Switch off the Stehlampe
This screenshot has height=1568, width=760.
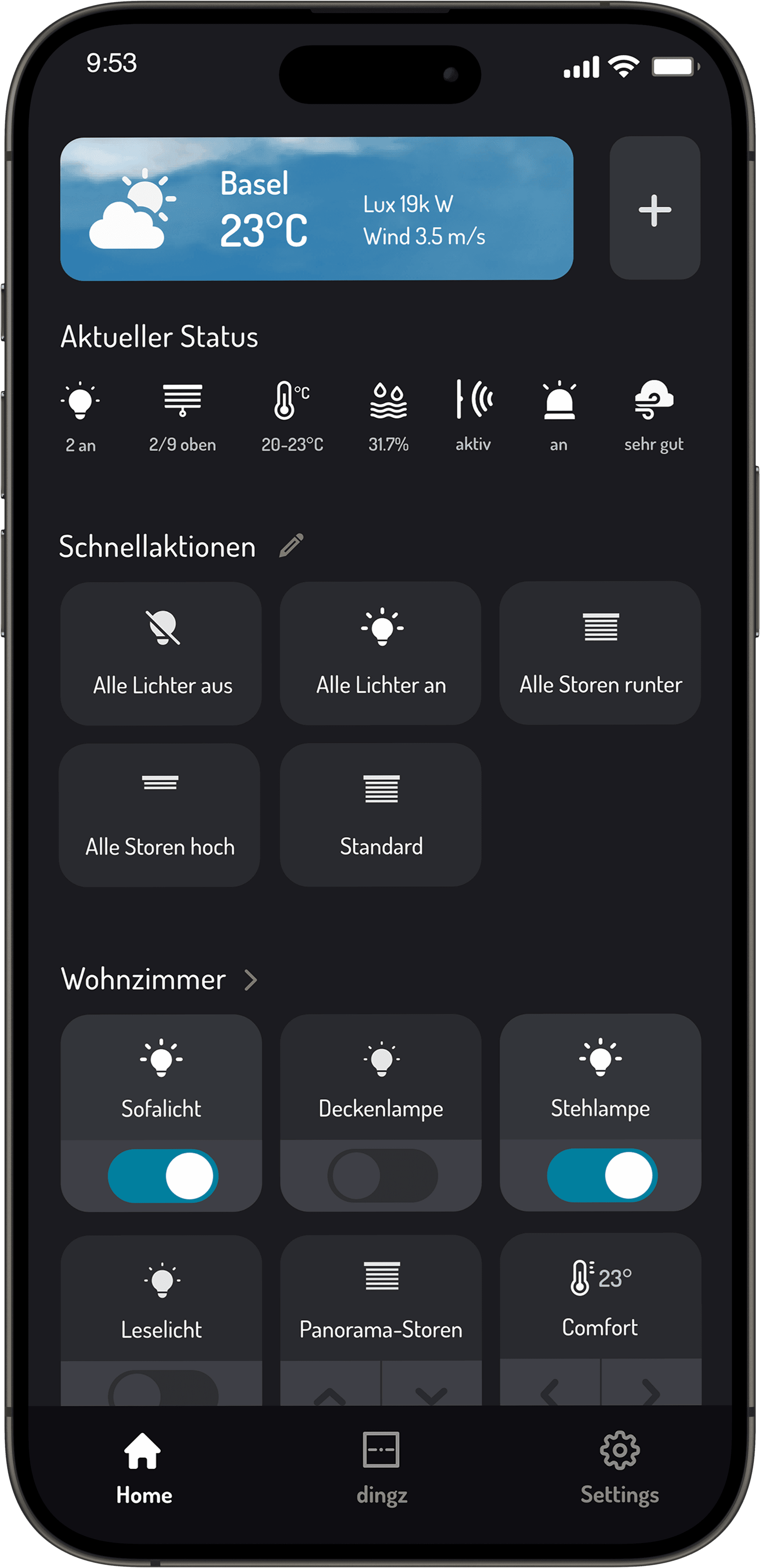pyautogui.click(x=602, y=1176)
